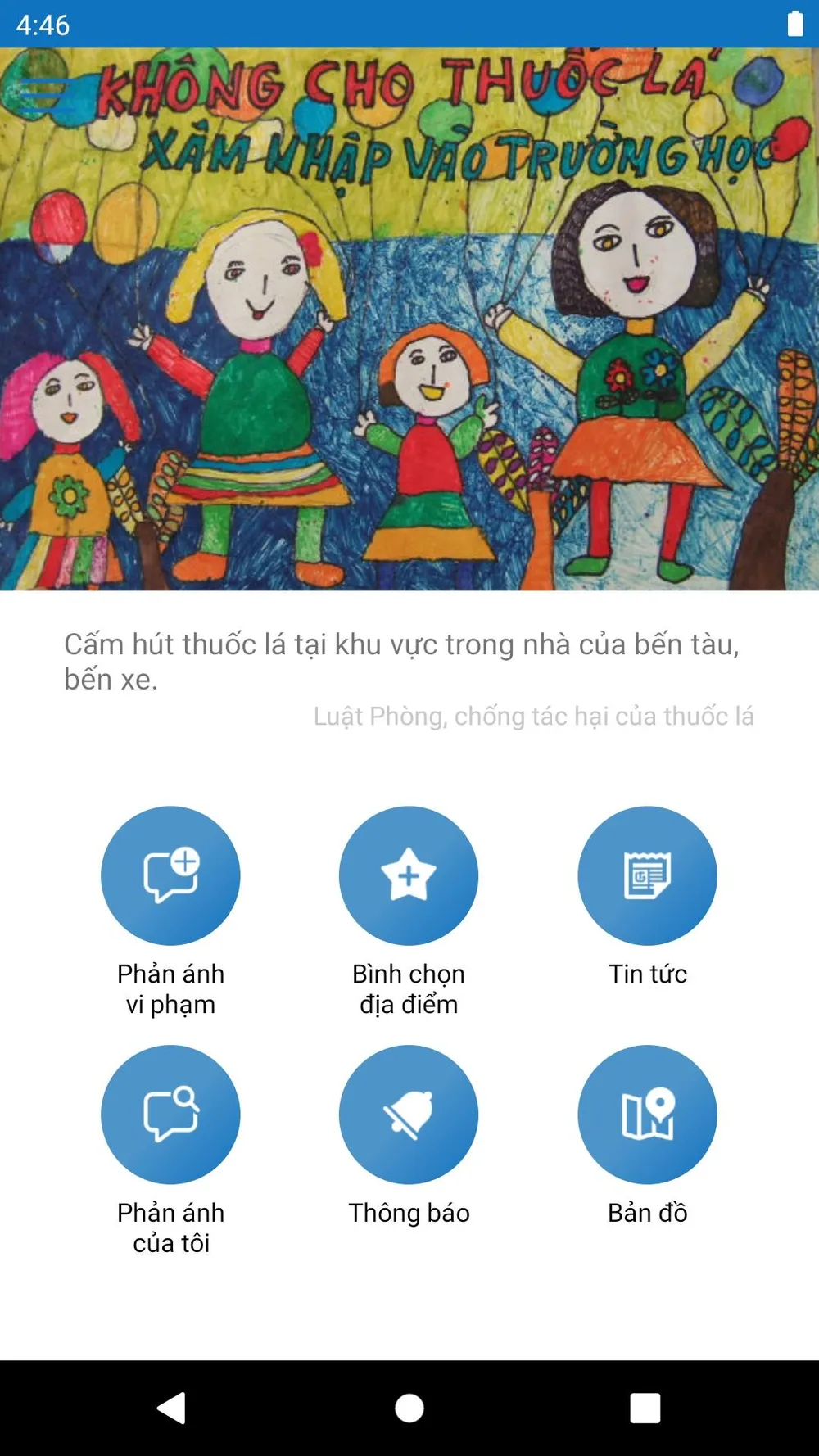Open the Phản ánh của tôi search-chat icon
Image resolution: width=819 pixels, height=1456 pixels.
(x=170, y=1114)
